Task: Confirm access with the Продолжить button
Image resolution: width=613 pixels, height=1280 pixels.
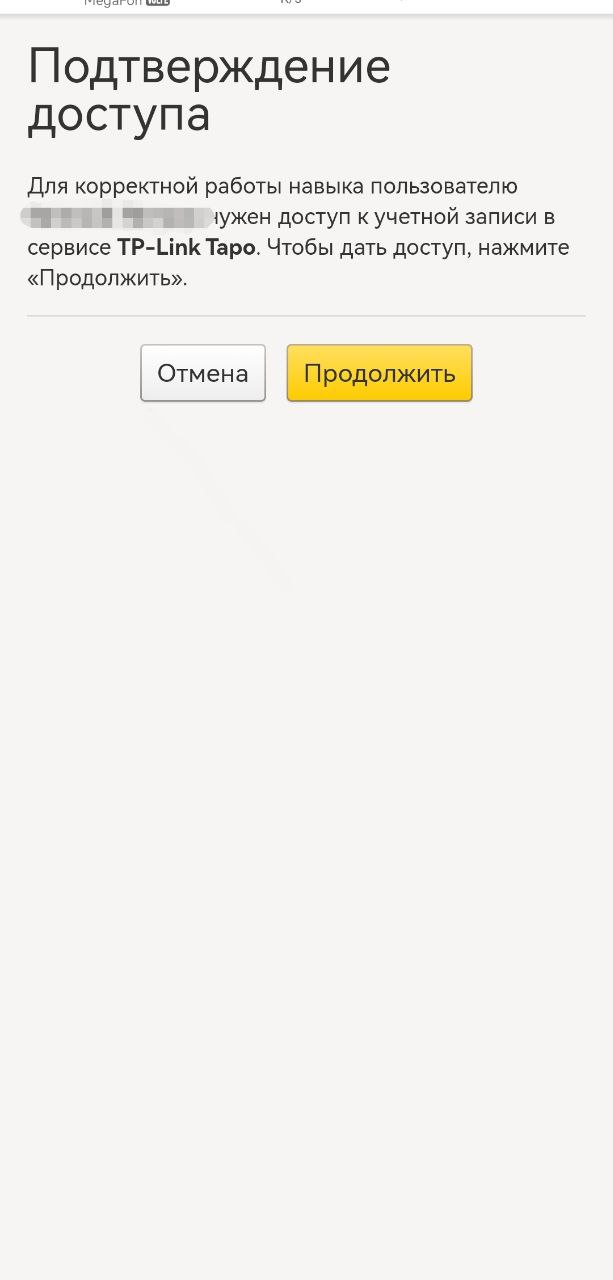Action: pos(379,373)
